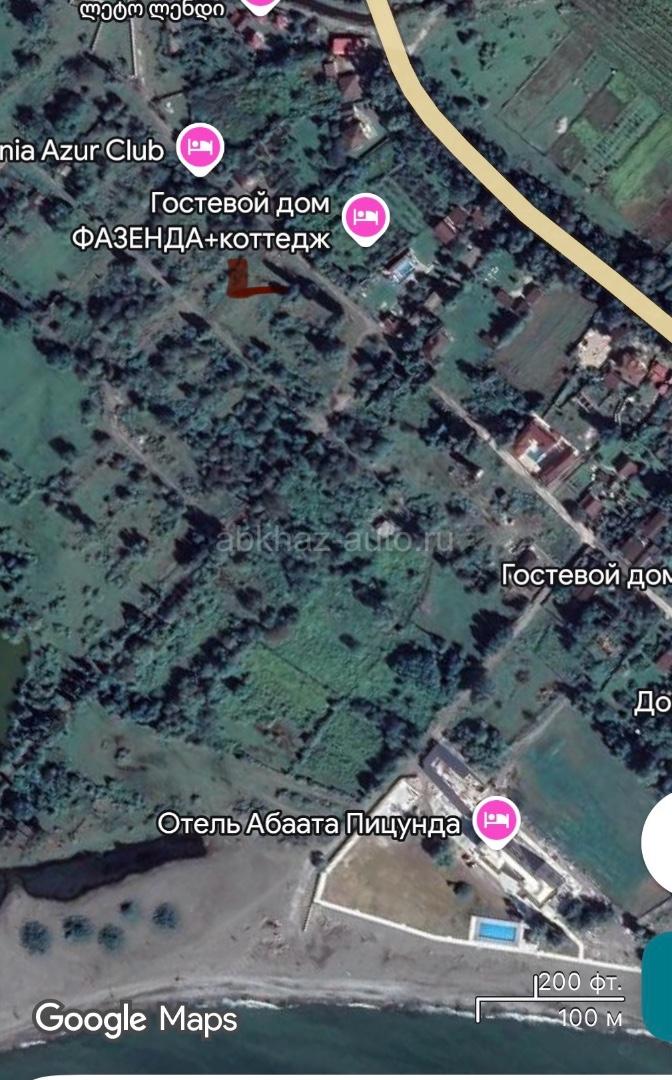This screenshot has width=672, height=1080.
Task: Tap the Отель Абаата Пицунда hotel marker
Action: tap(494, 820)
